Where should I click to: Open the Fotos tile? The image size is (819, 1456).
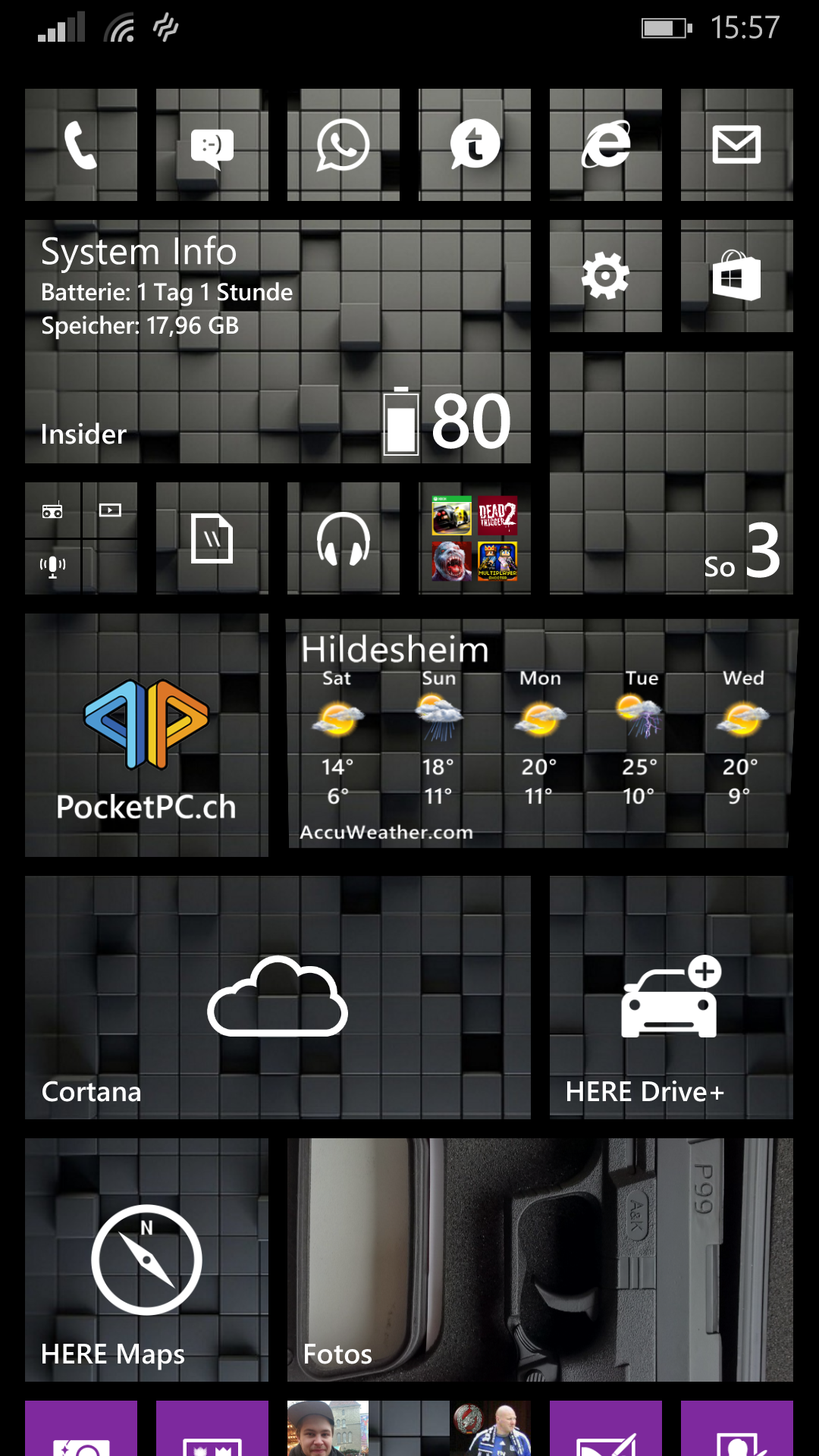click(x=540, y=1260)
